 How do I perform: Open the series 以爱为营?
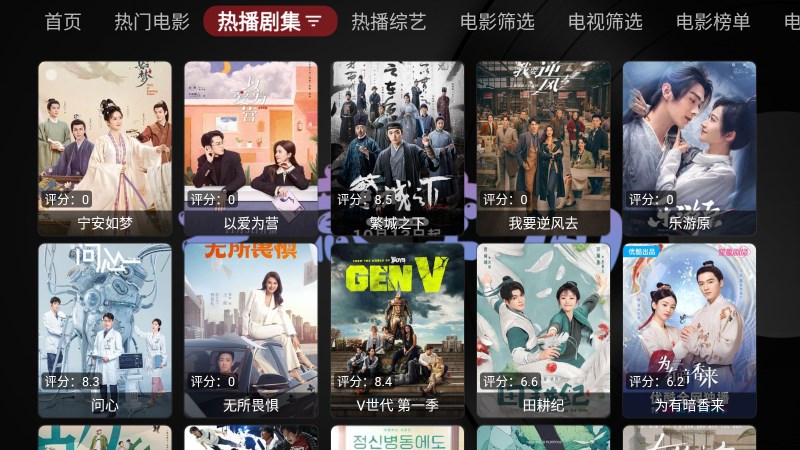click(x=251, y=147)
